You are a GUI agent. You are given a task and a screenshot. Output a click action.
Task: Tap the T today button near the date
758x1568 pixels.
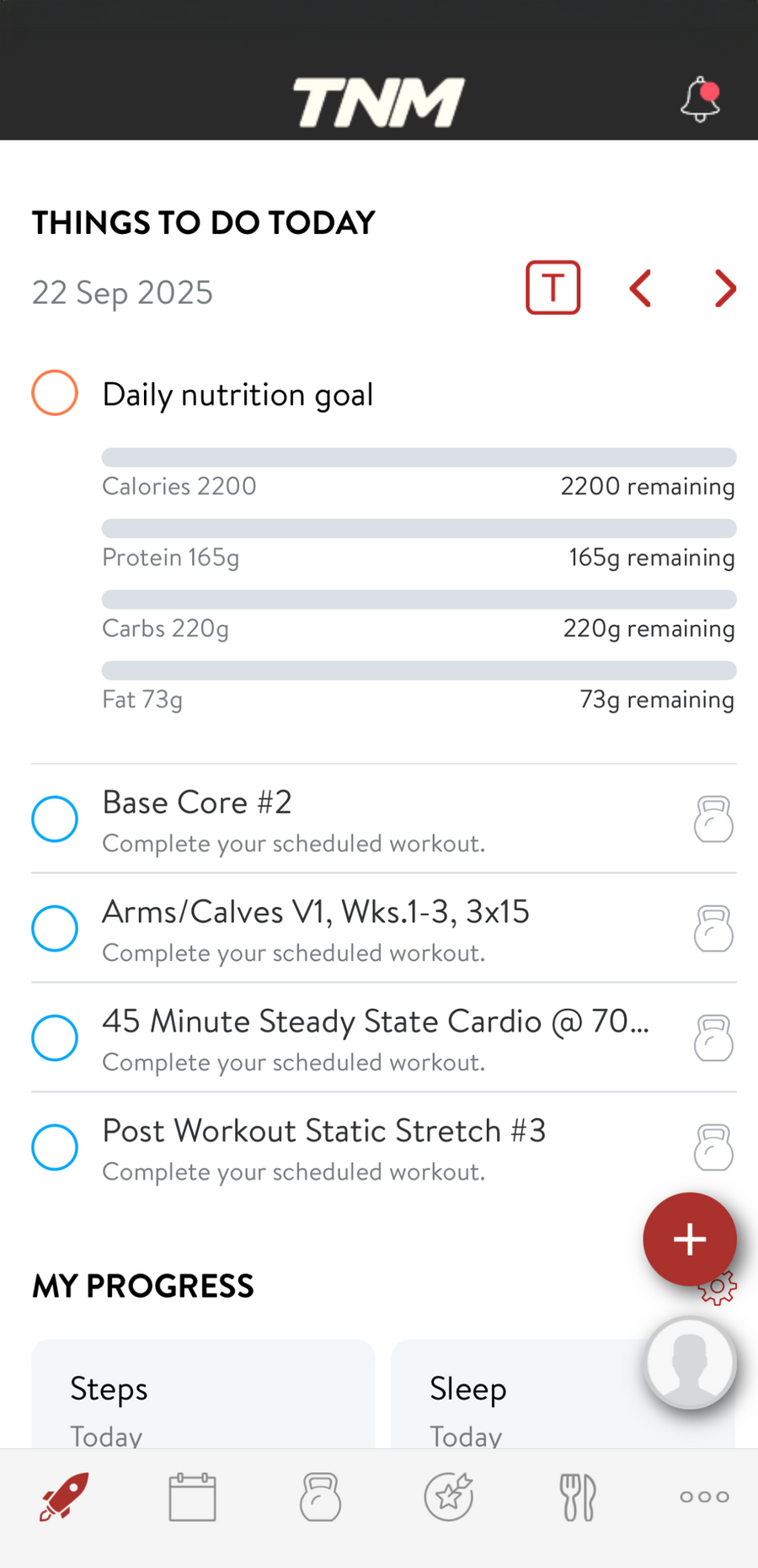[x=552, y=287]
